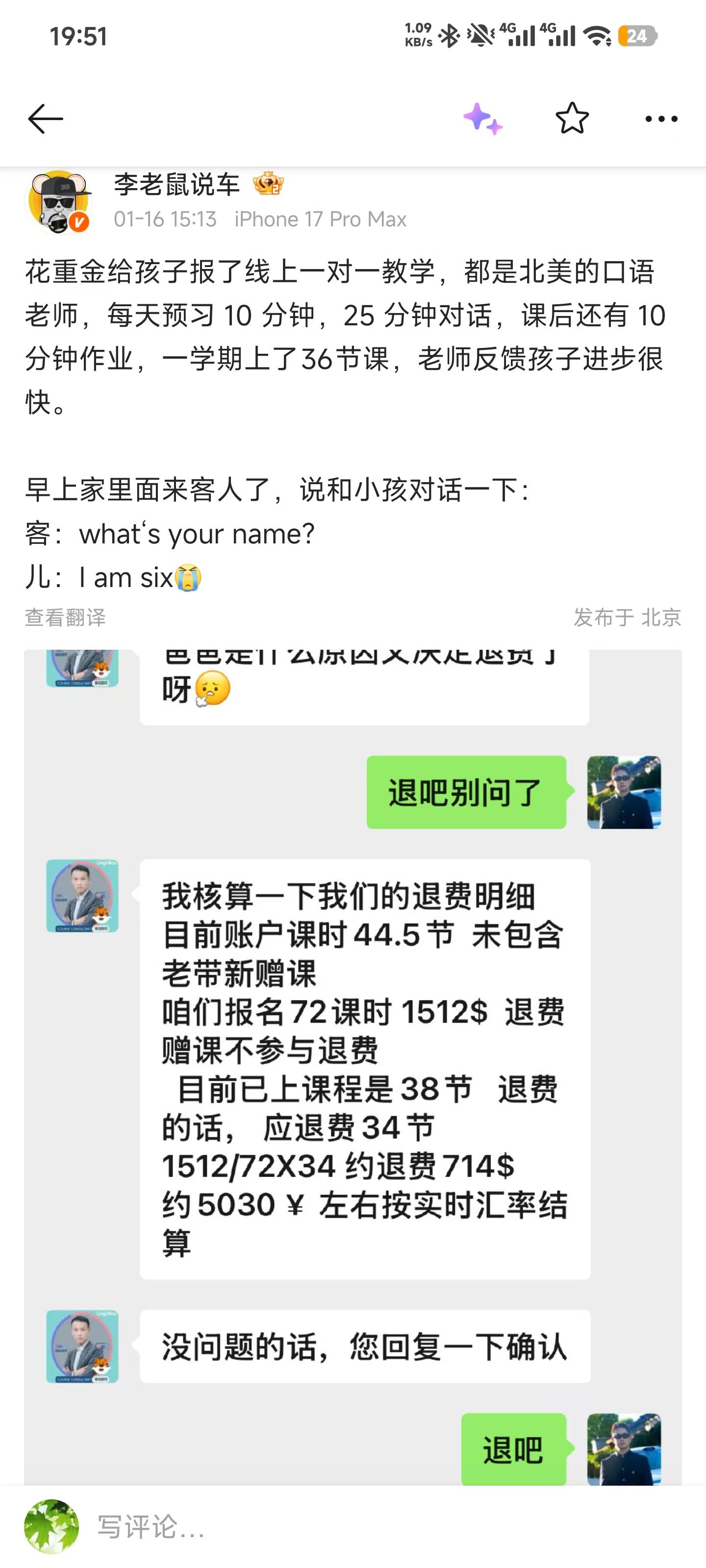Open 李老鼠说车's profile avatar
This screenshot has height=1568, width=706.
click(59, 202)
